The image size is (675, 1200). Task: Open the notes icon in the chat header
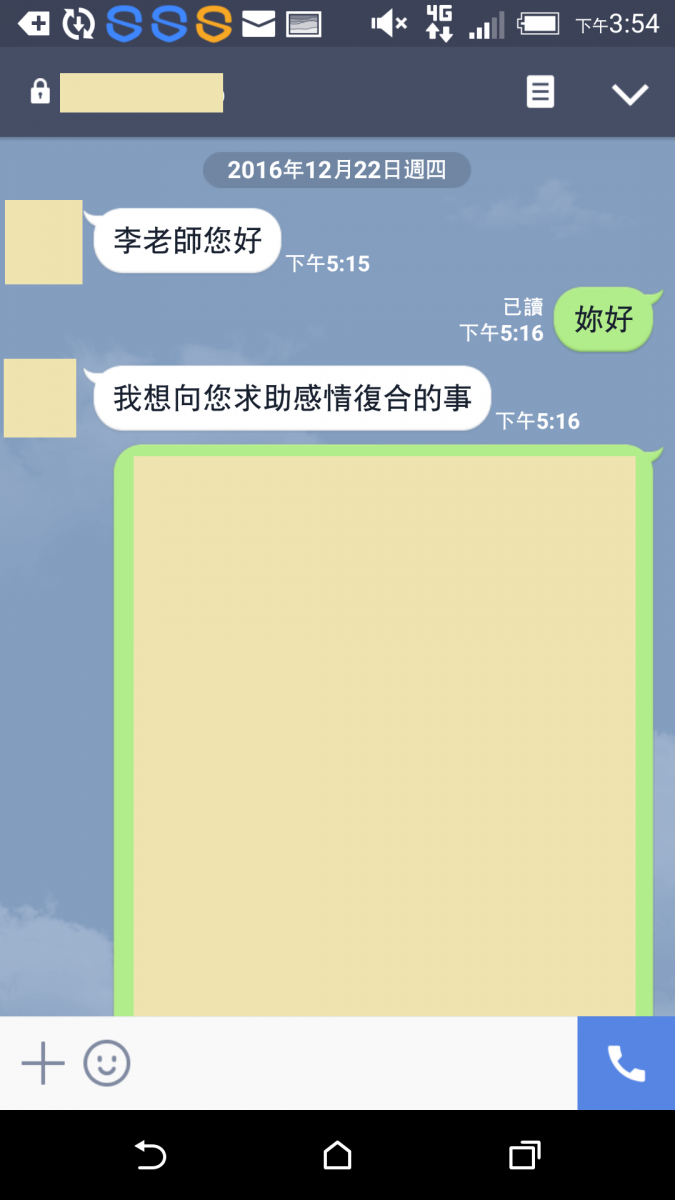(540, 93)
